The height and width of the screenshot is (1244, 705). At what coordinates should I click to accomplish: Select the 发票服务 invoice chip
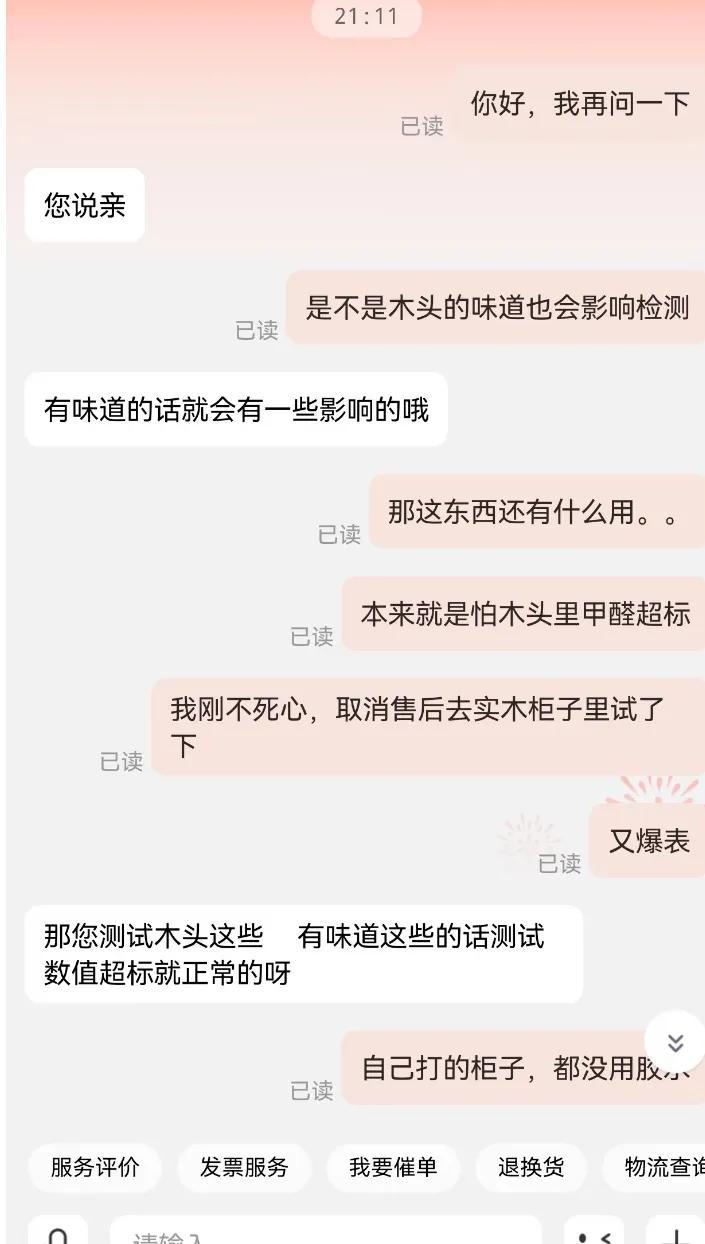point(244,1167)
